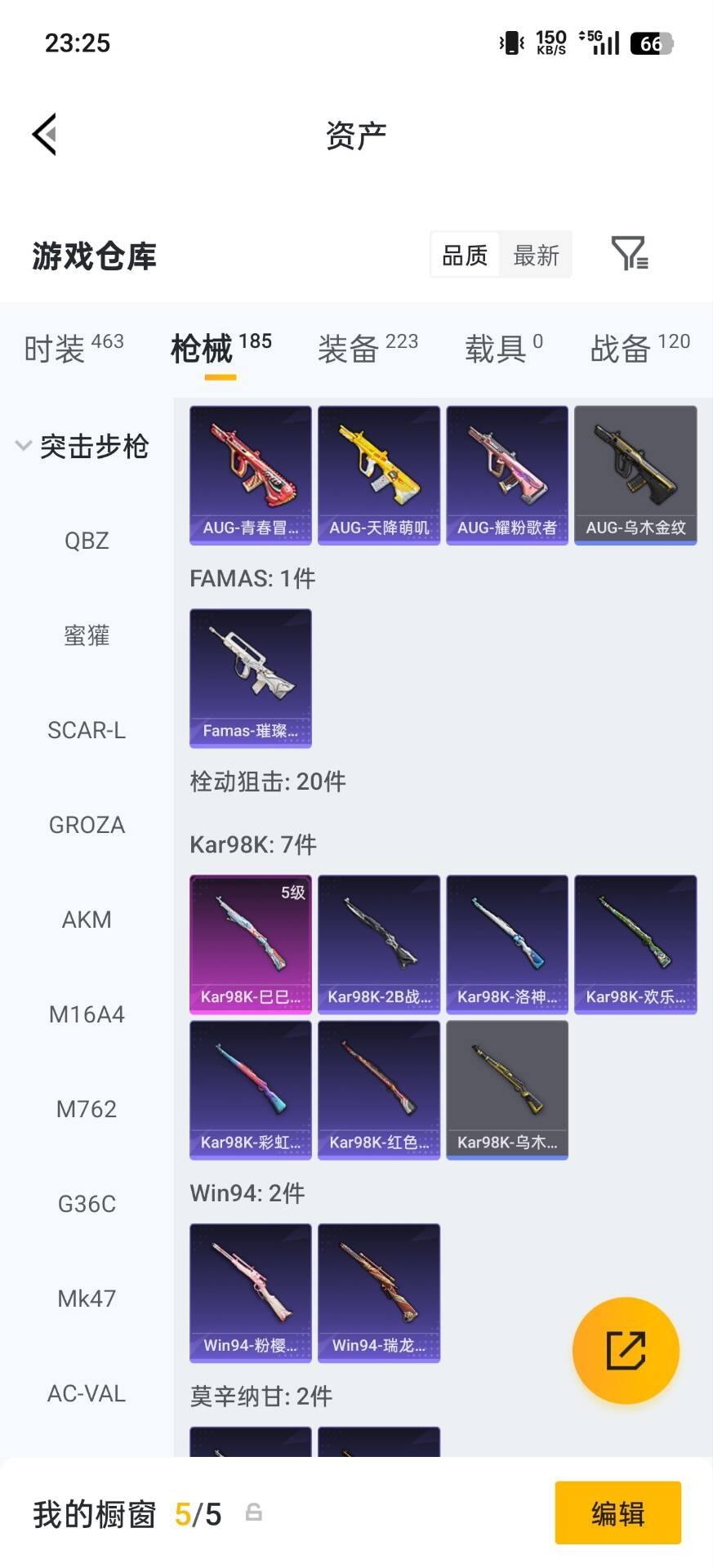Open the Win94-粉樱 skin tile

[251, 1293]
